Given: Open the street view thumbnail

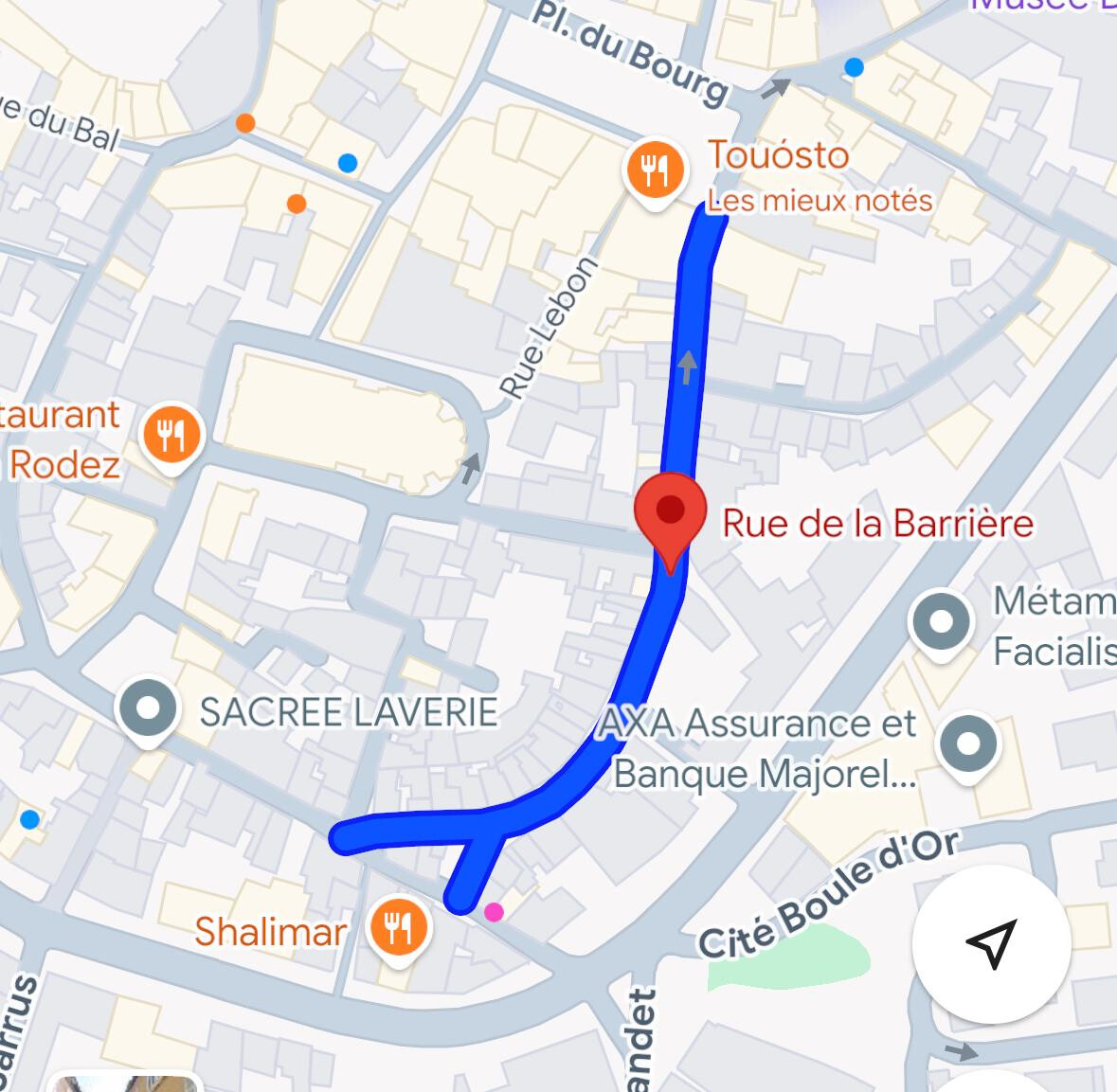Looking at the screenshot, I should point(123,1083).
